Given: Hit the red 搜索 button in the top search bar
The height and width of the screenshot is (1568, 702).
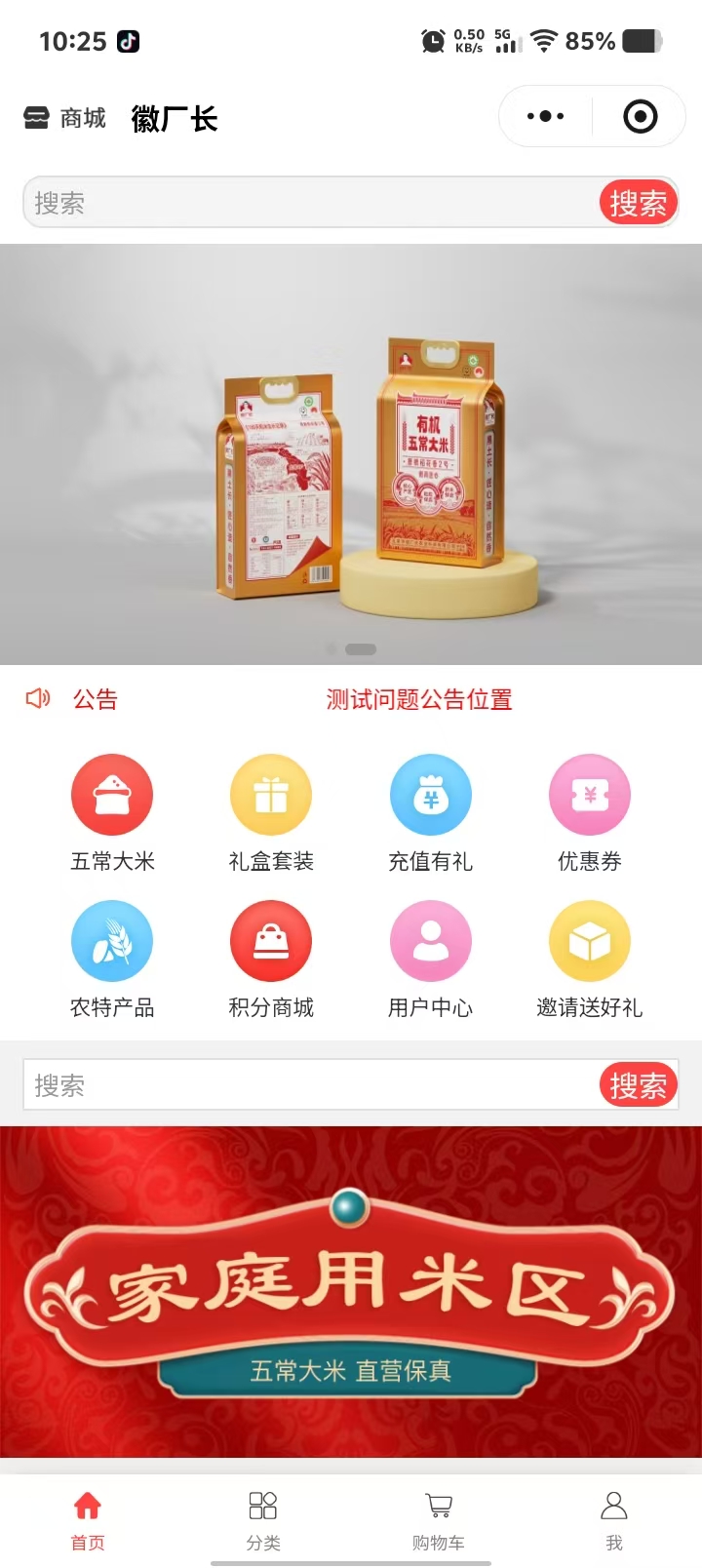Looking at the screenshot, I should point(638,203).
